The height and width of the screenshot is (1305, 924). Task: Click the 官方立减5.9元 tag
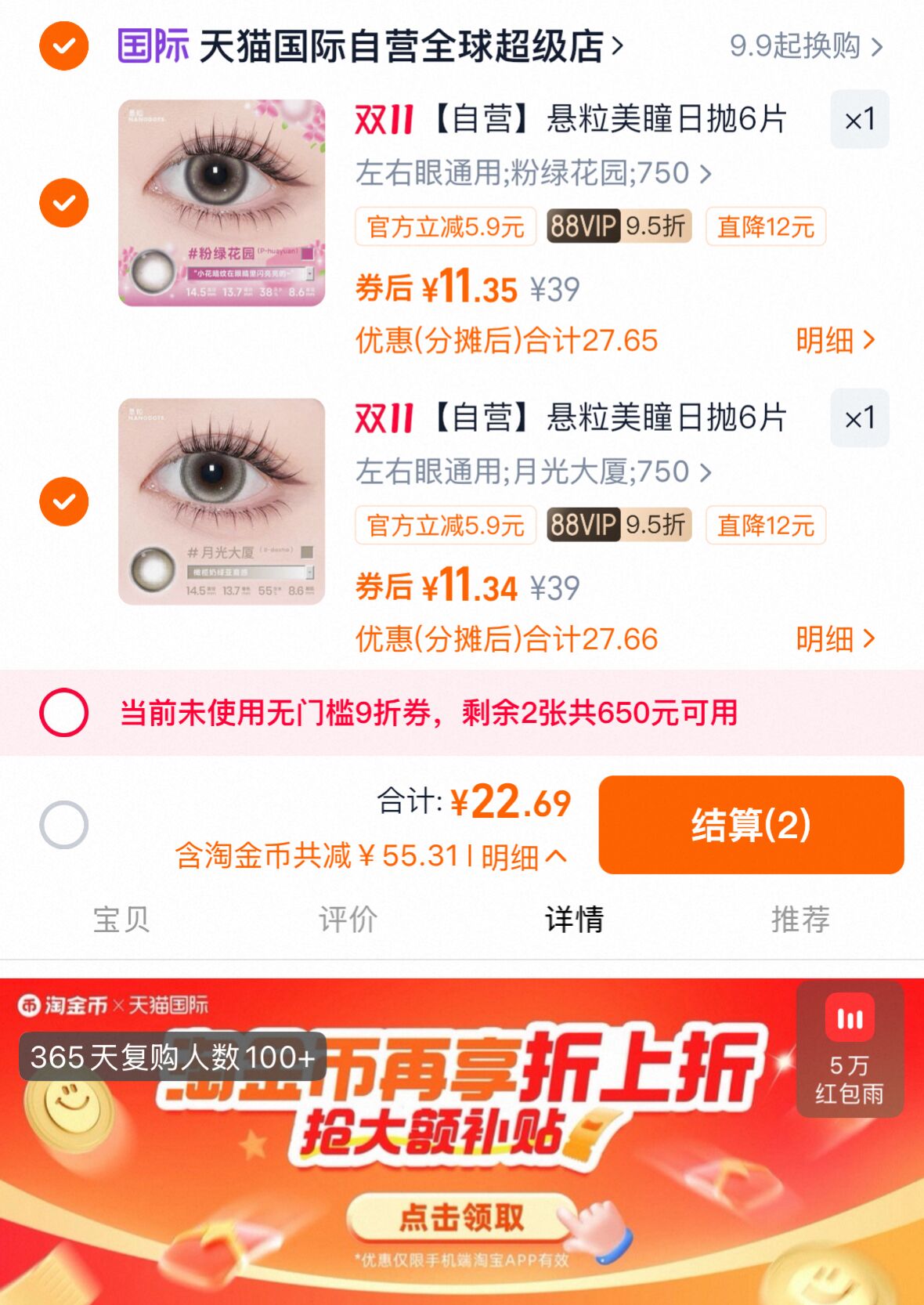[446, 226]
